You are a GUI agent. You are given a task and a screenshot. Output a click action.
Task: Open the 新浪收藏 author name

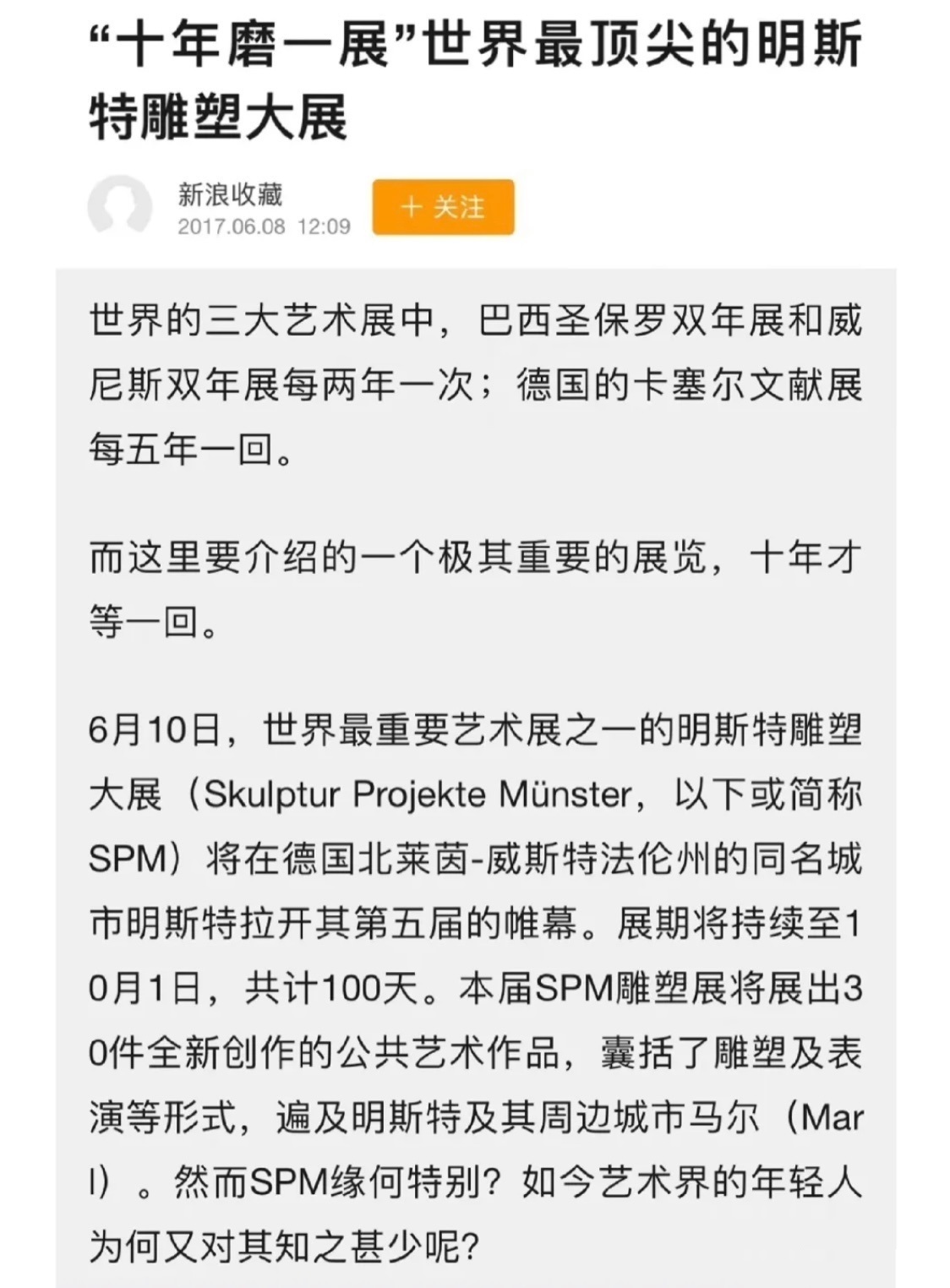point(230,194)
